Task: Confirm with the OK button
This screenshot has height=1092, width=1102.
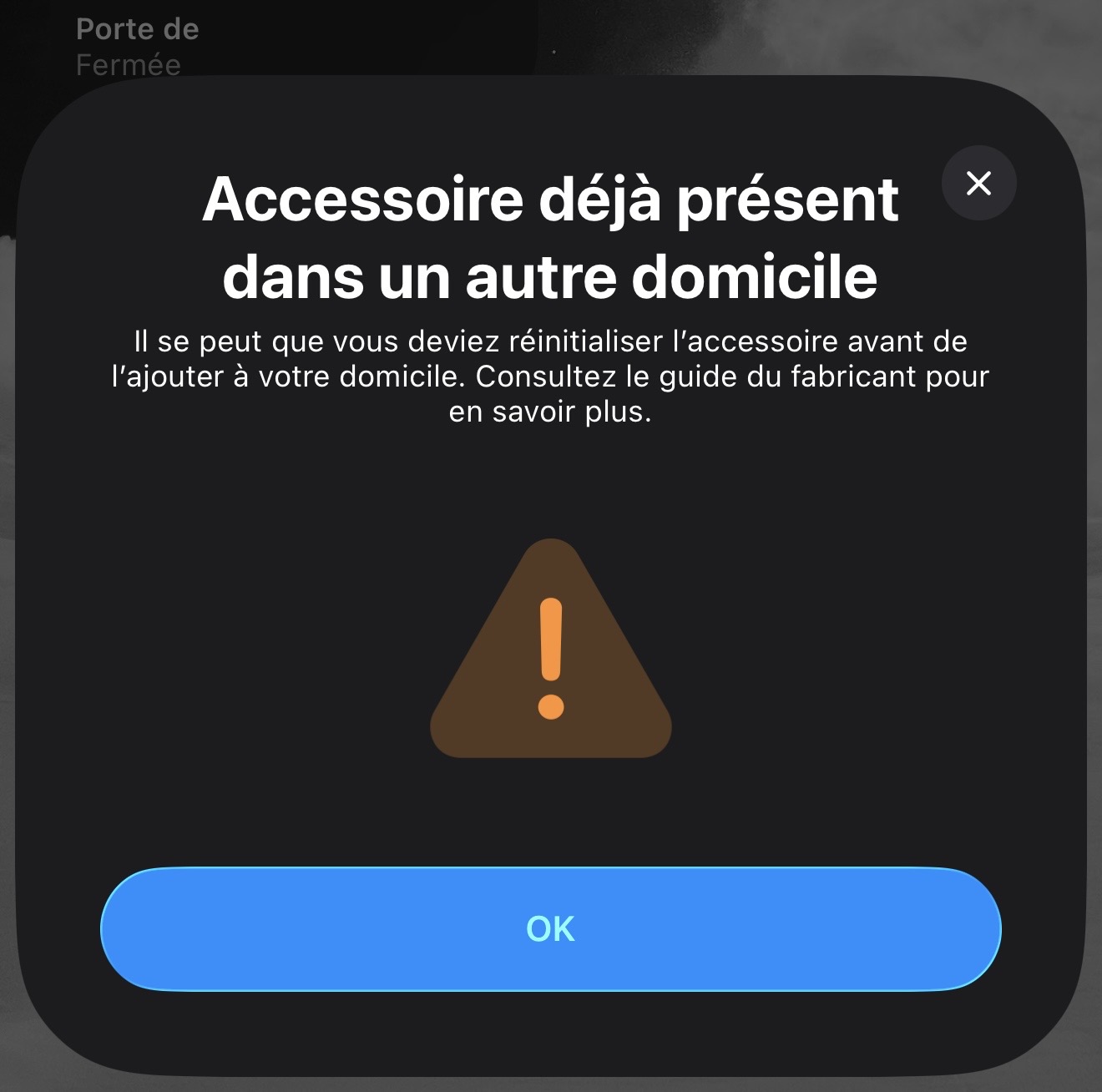Action: coord(550,929)
